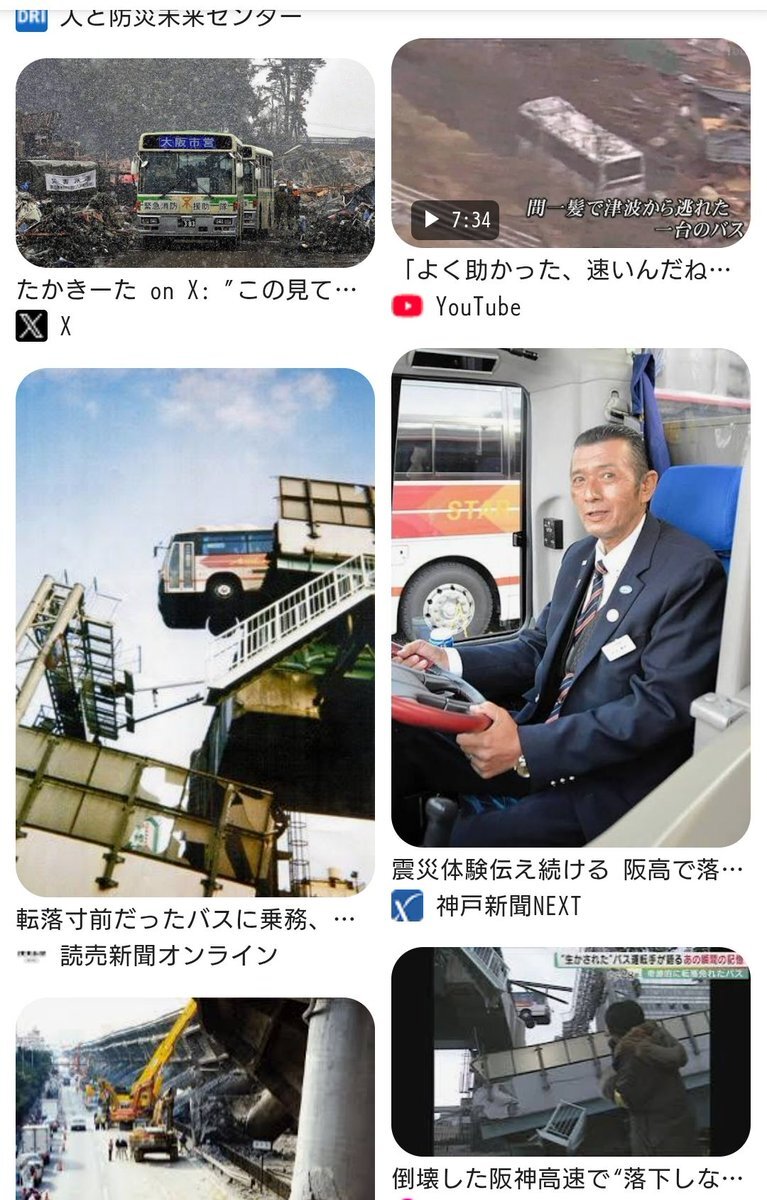Open the Kobe Shimbun NEXT bus driver image

[x=570, y=597]
